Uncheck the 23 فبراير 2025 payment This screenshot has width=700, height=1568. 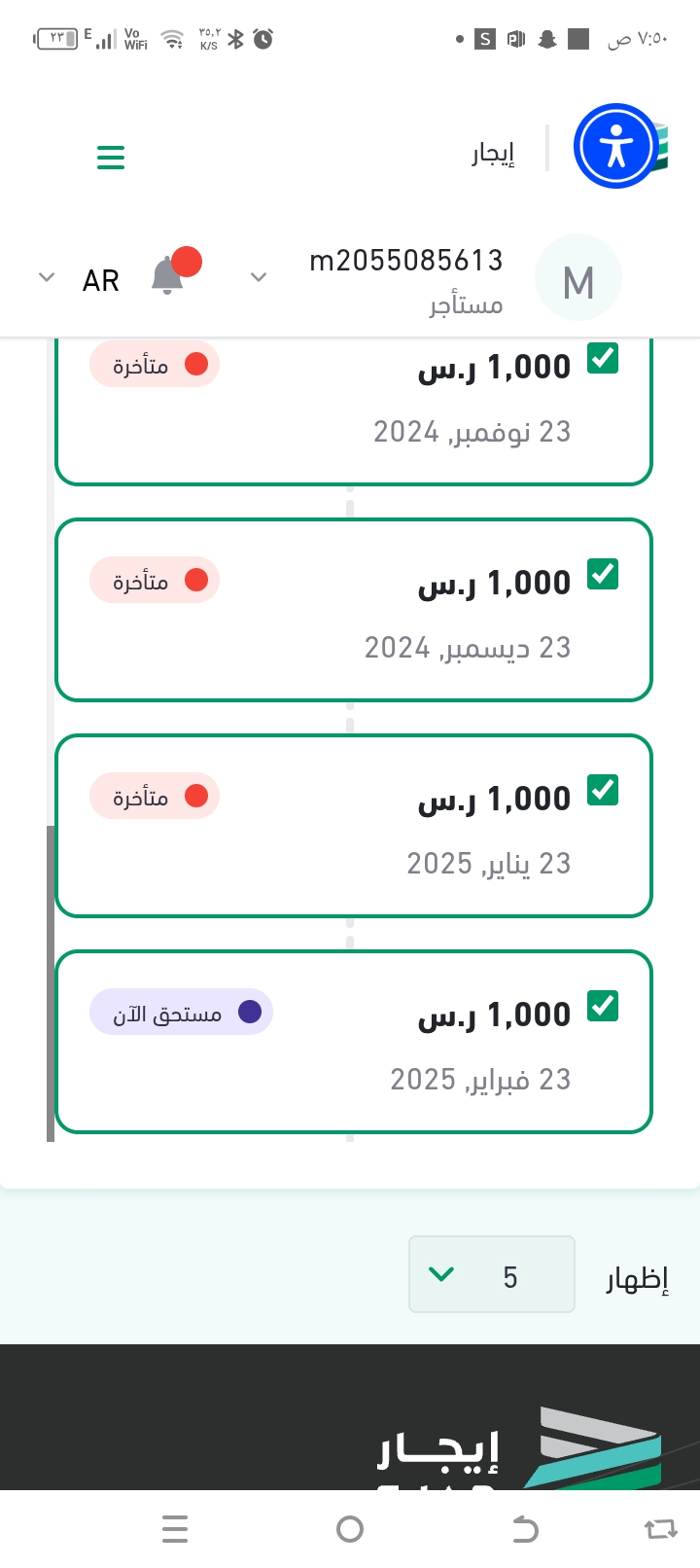(x=603, y=1006)
